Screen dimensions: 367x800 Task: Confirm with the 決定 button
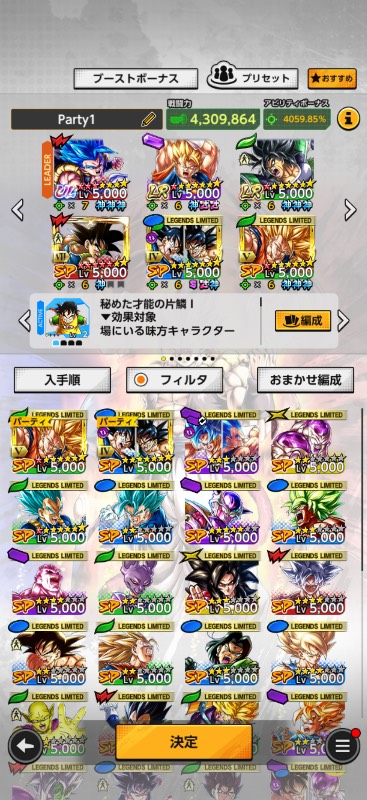[184, 742]
